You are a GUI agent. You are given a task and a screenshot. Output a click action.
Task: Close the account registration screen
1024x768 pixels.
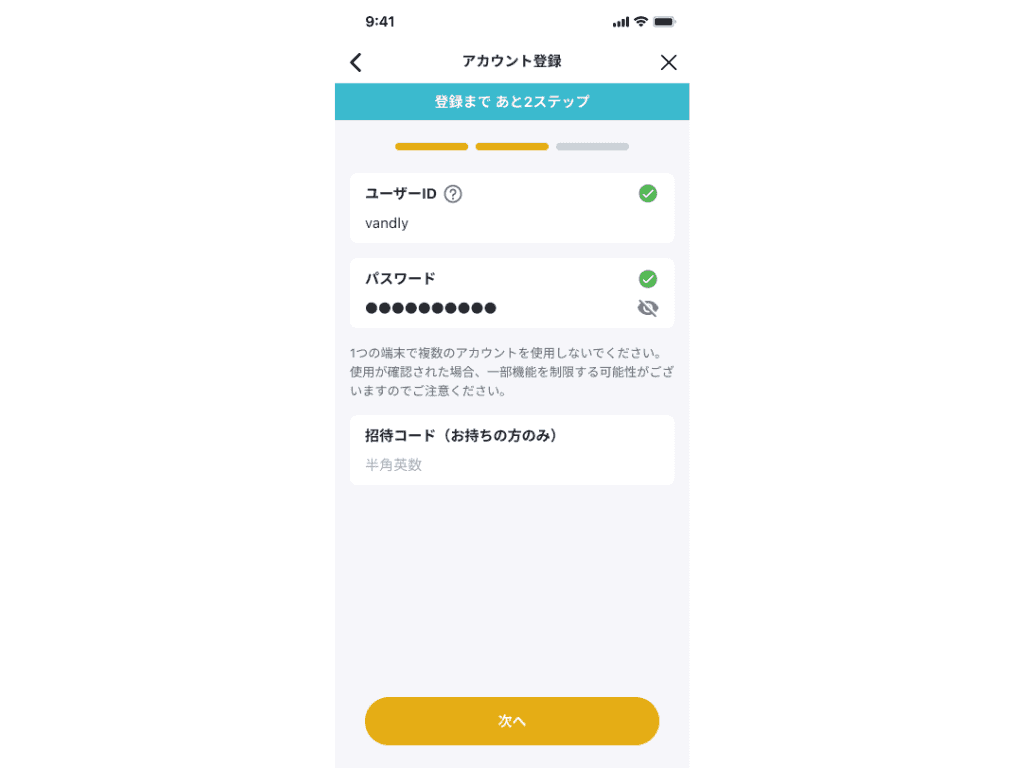[x=668, y=62]
